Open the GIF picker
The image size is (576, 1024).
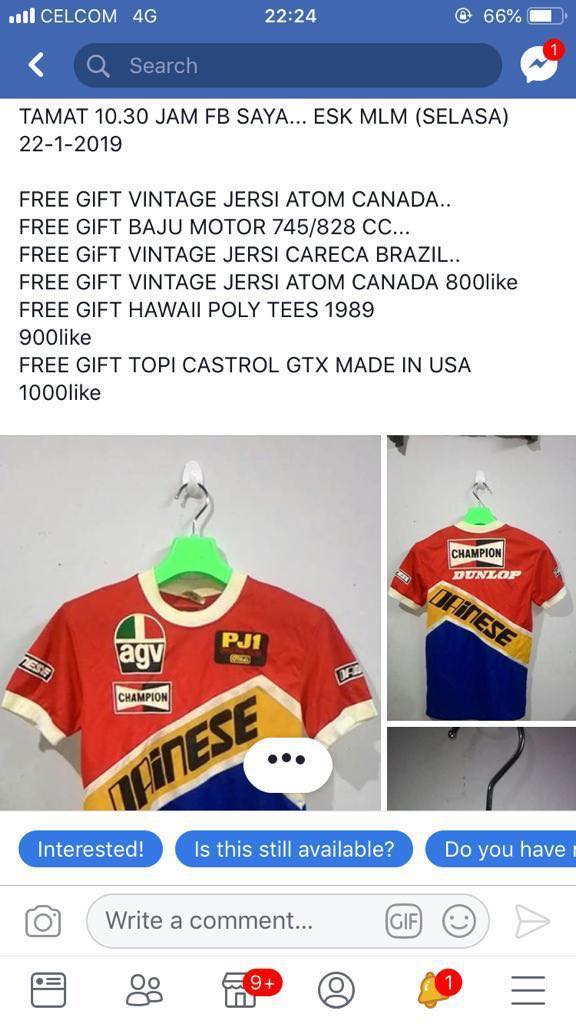(404, 921)
